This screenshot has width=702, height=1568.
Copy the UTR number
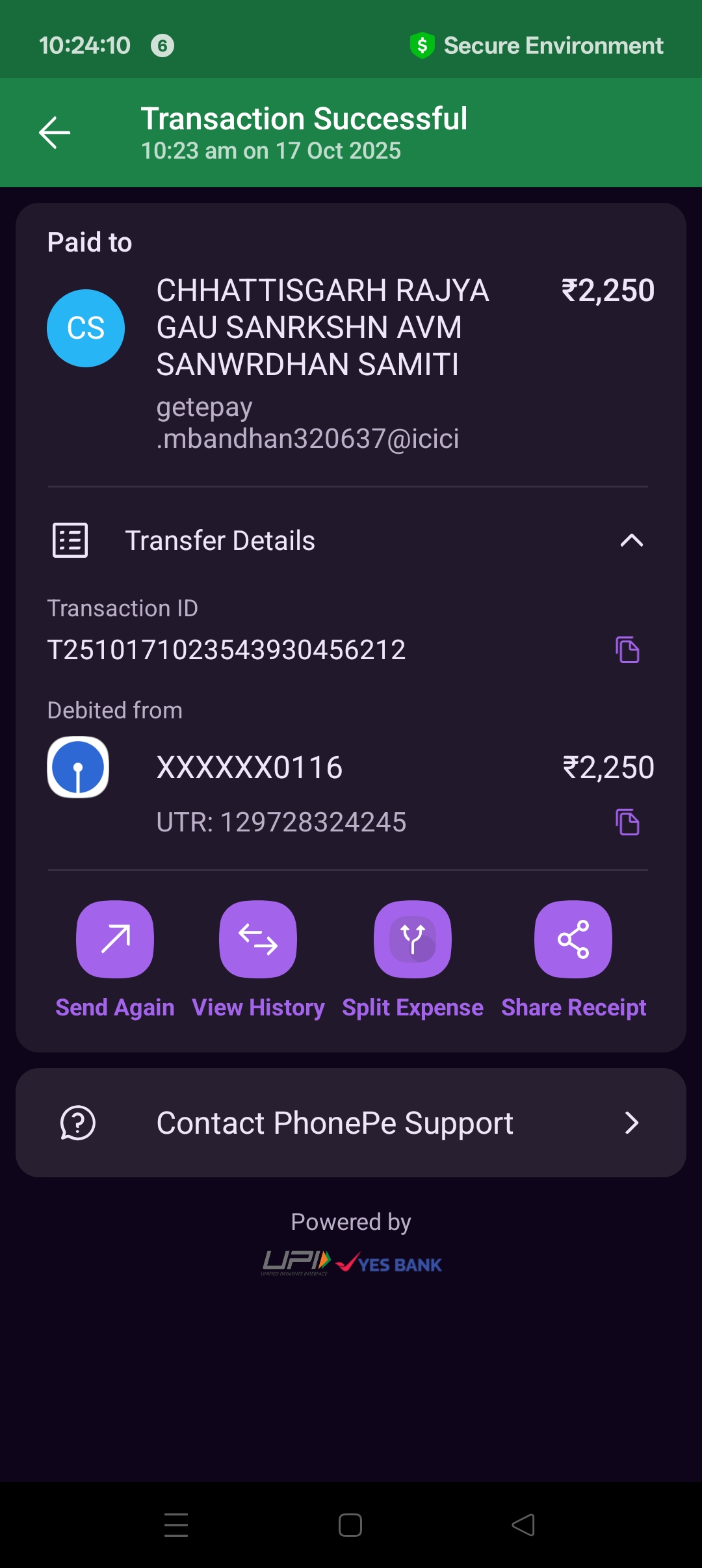(x=627, y=822)
